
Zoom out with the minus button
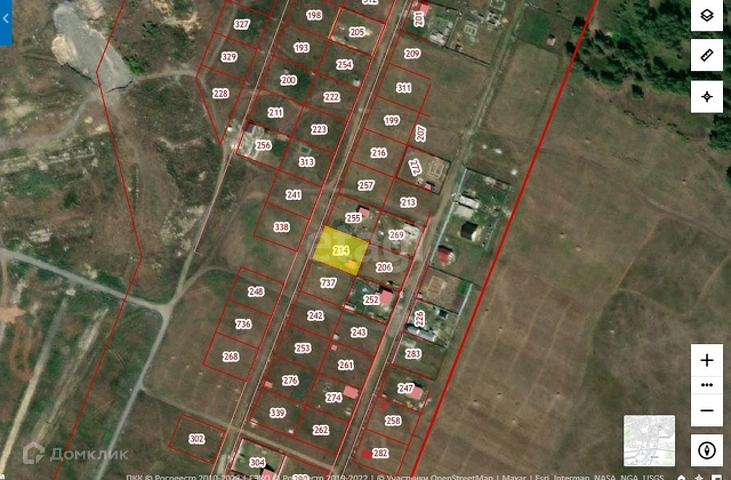point(706,410)
